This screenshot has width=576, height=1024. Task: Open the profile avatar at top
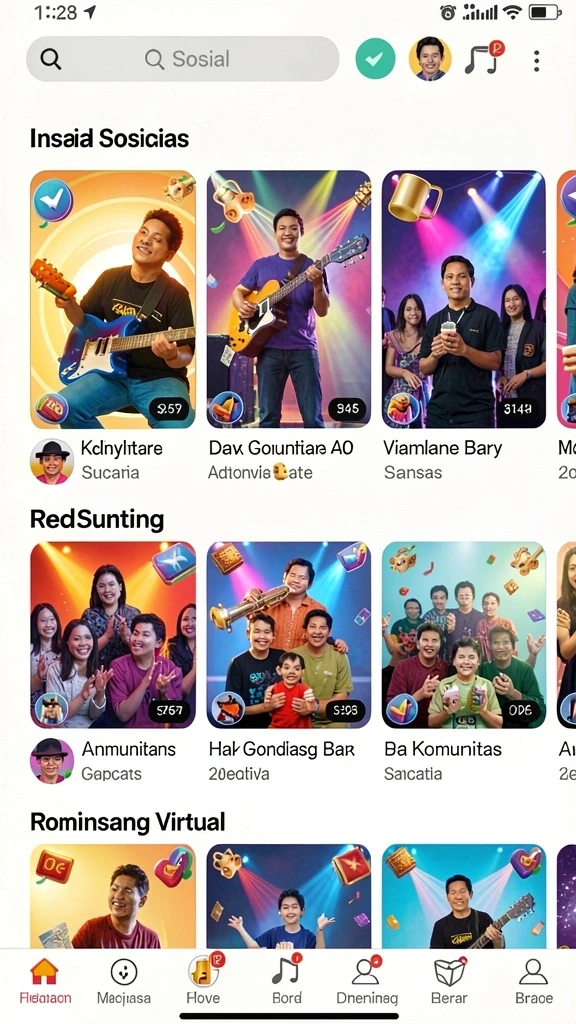point(430,59)
